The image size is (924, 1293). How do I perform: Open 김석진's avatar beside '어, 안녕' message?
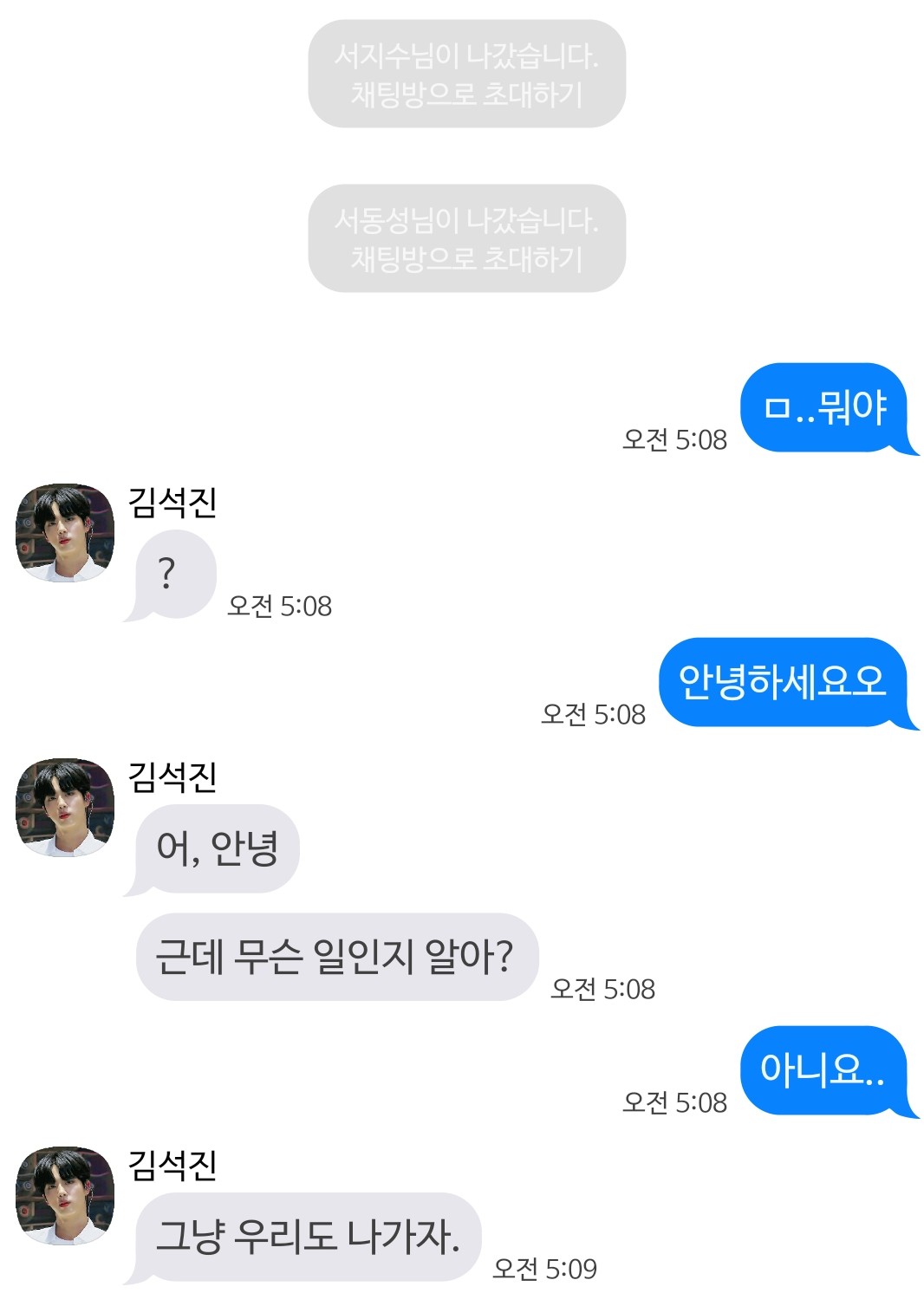click(65, 808)
